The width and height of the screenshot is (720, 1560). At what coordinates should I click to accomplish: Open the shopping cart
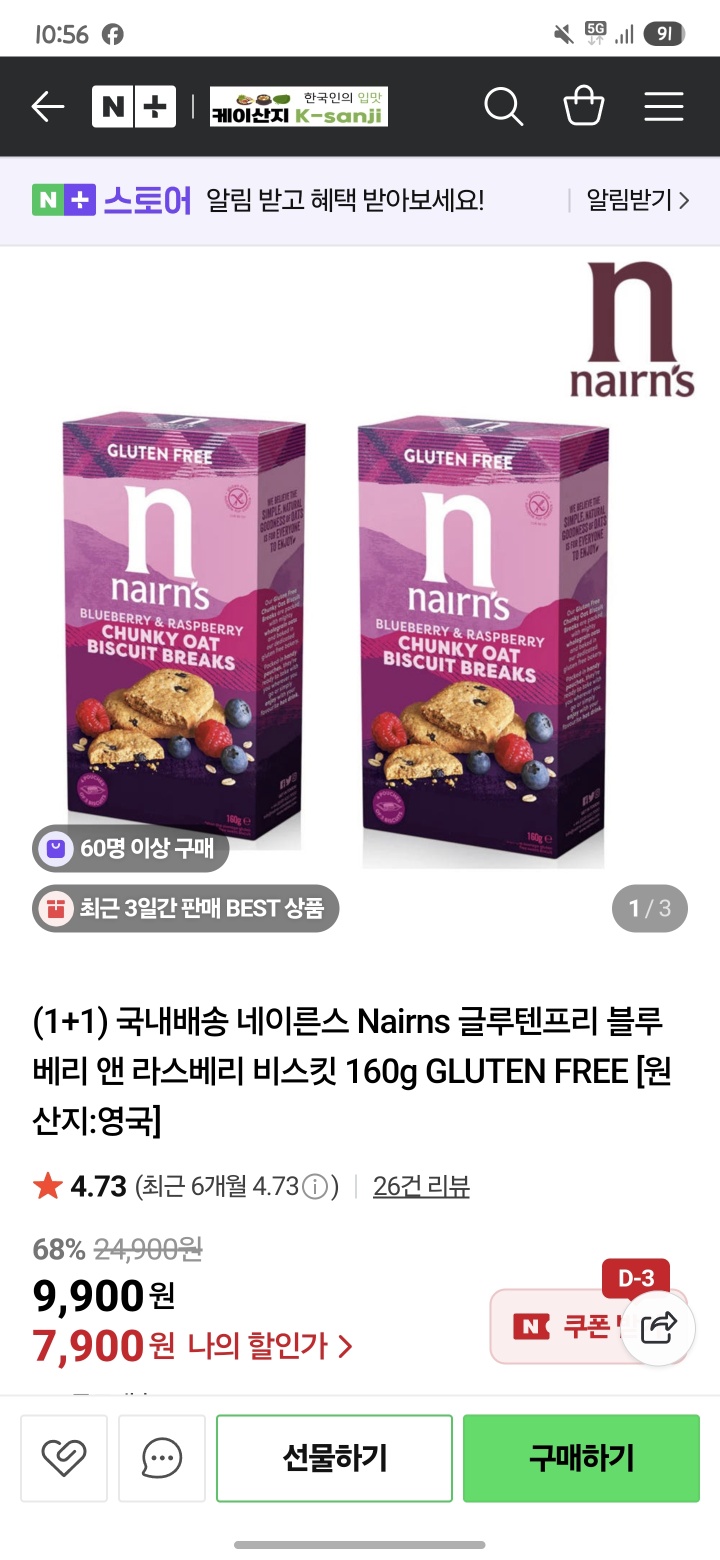pyautogui.click(x=584, y=107)
